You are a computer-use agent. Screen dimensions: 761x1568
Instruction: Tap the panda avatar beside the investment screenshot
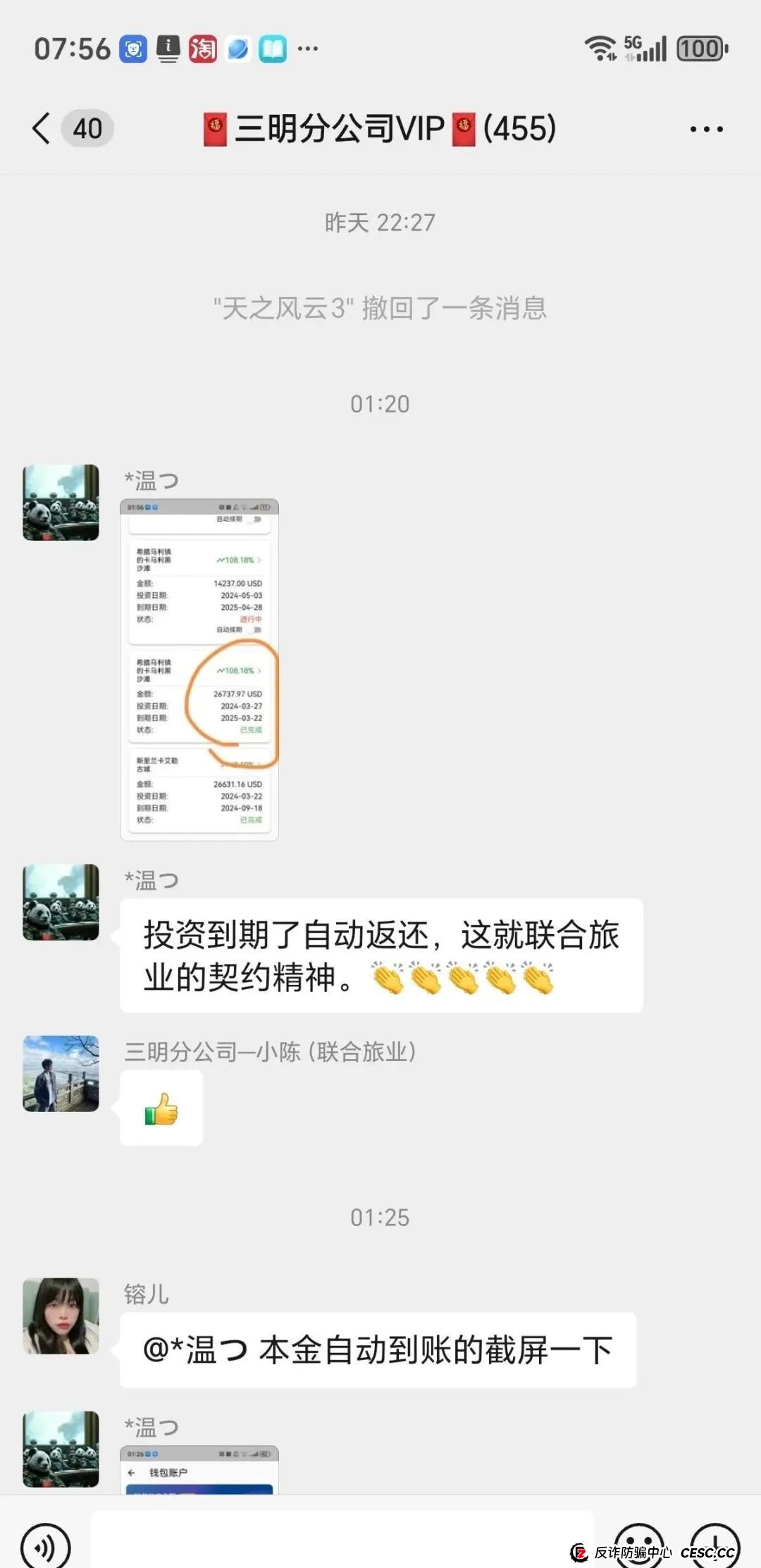(x=61, y=503)
